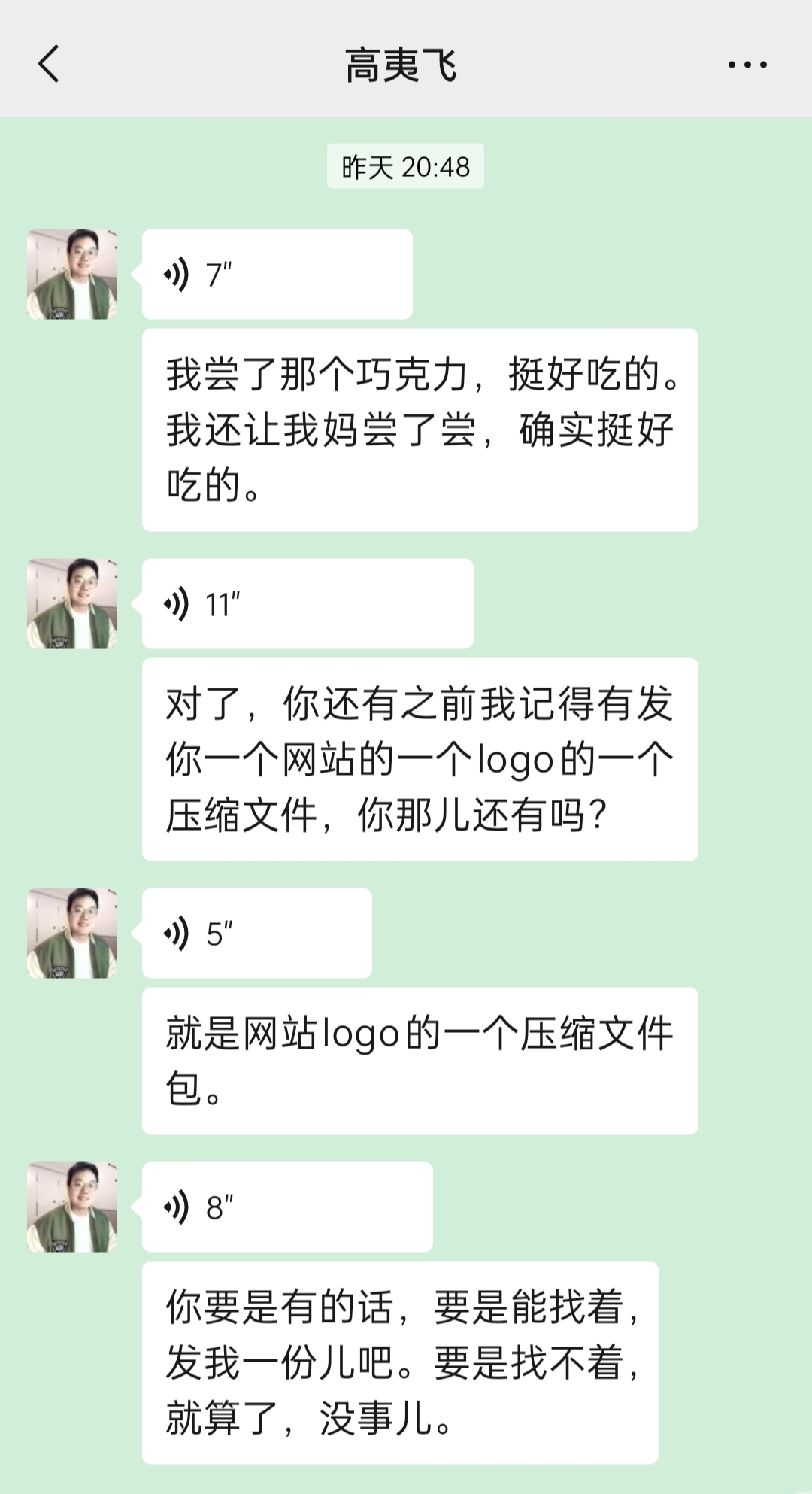Play the 5-second voice message
812x1494 pixels.
pos(256,934)
